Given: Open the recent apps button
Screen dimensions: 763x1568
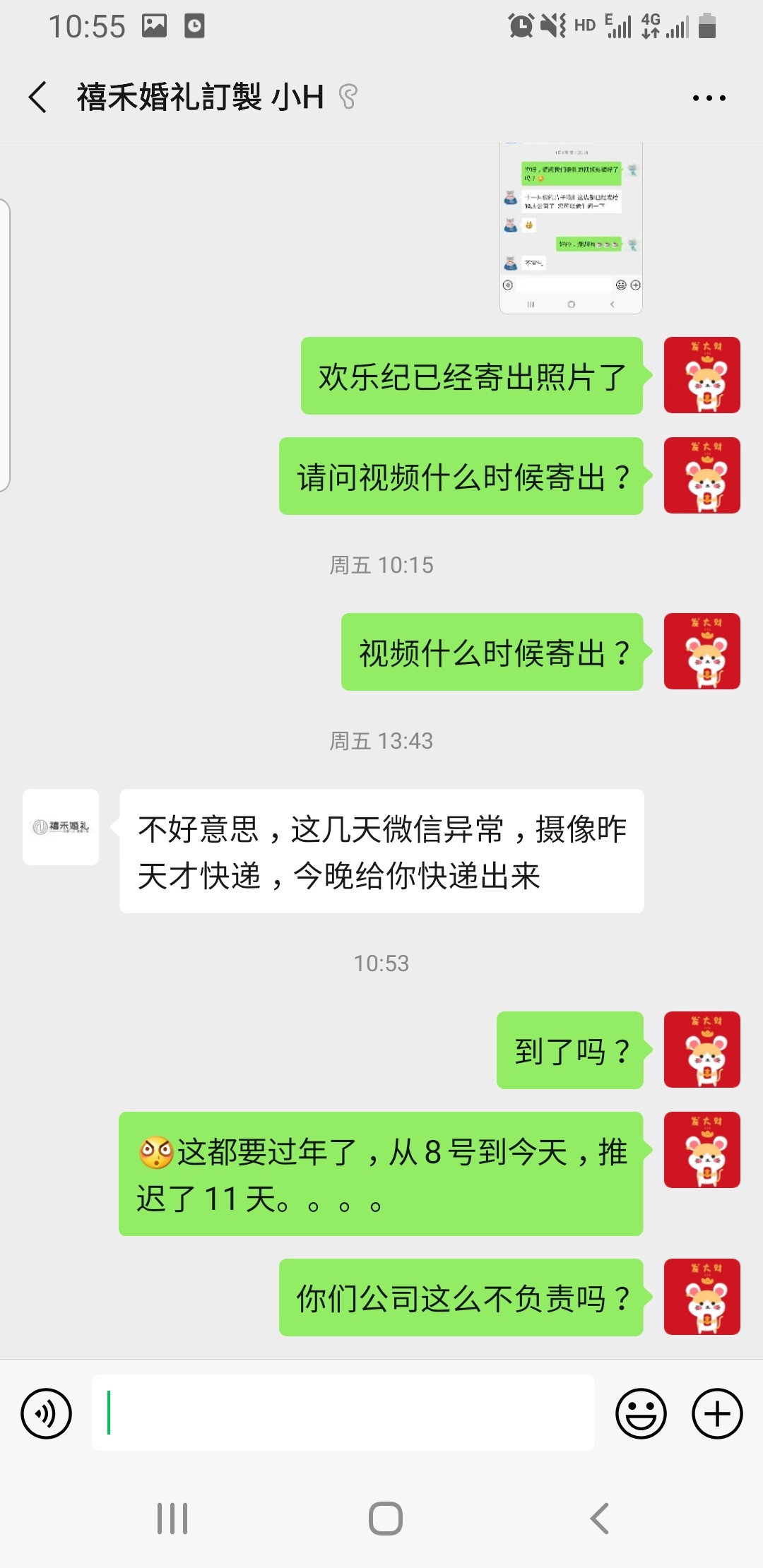Looking at the screenshot, I should [172, 1519].
